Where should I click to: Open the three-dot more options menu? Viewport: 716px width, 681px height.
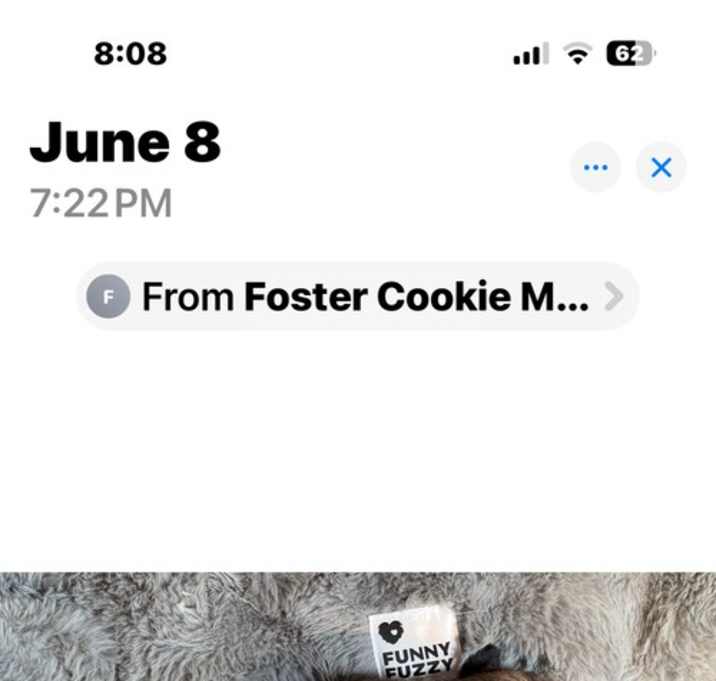coord(595,167)
